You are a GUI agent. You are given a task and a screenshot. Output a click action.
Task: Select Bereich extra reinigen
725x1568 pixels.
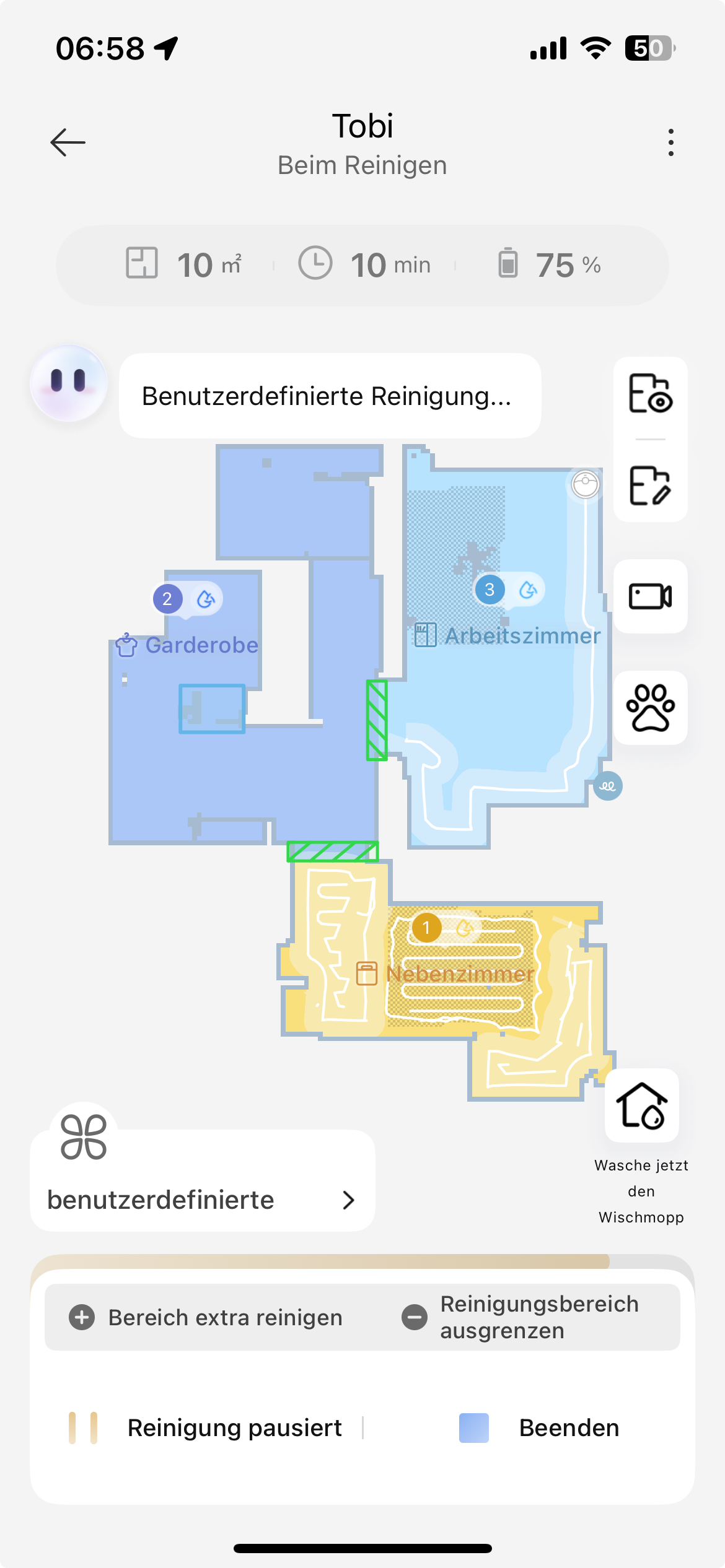click(206, 1317)
